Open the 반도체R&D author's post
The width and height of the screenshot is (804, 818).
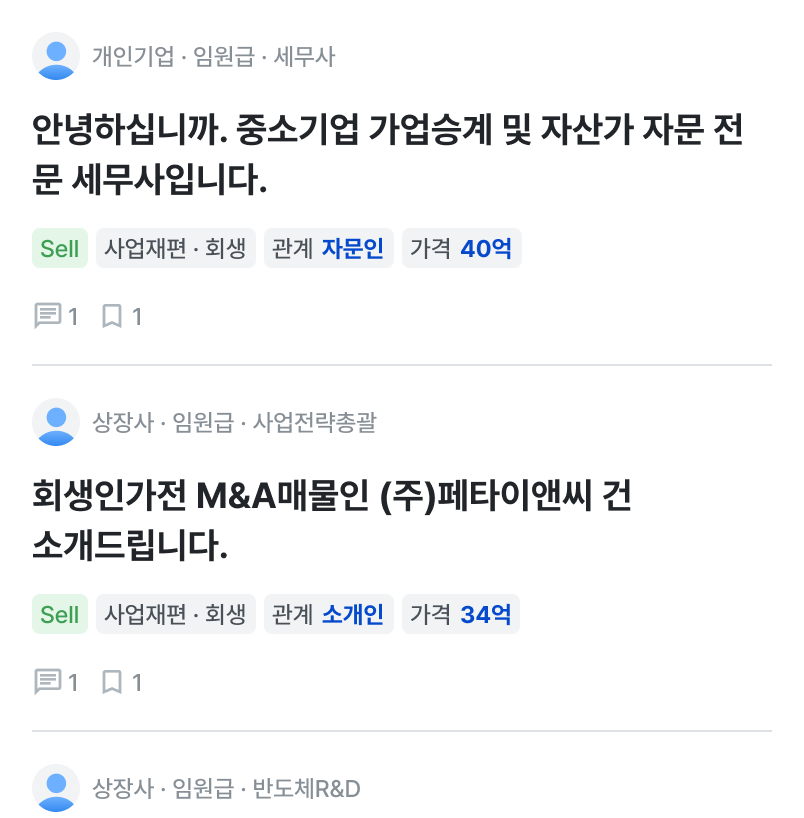click(226, 789)
